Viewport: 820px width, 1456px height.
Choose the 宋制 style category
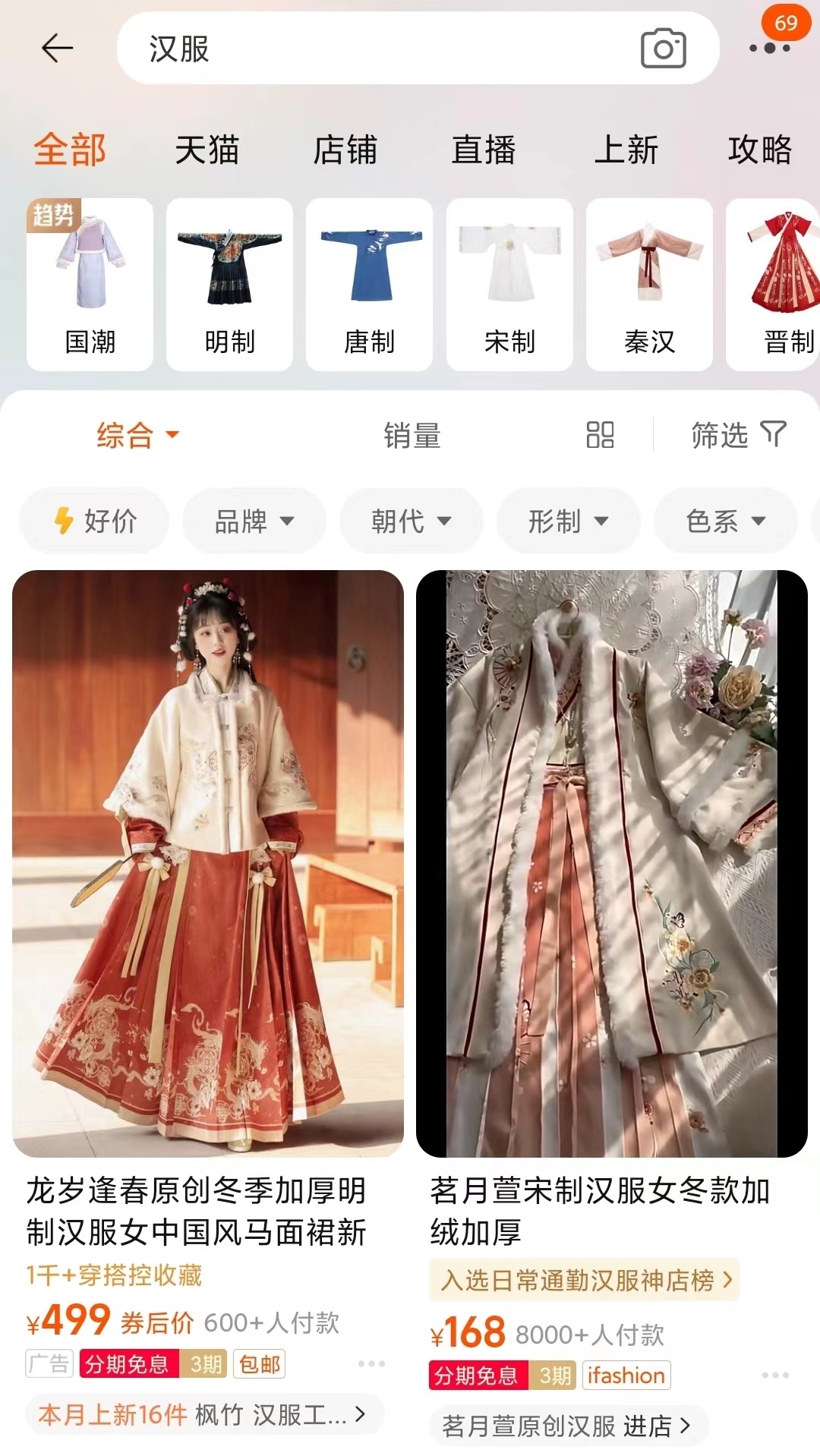pyautogui.click(x=509, y=285)
